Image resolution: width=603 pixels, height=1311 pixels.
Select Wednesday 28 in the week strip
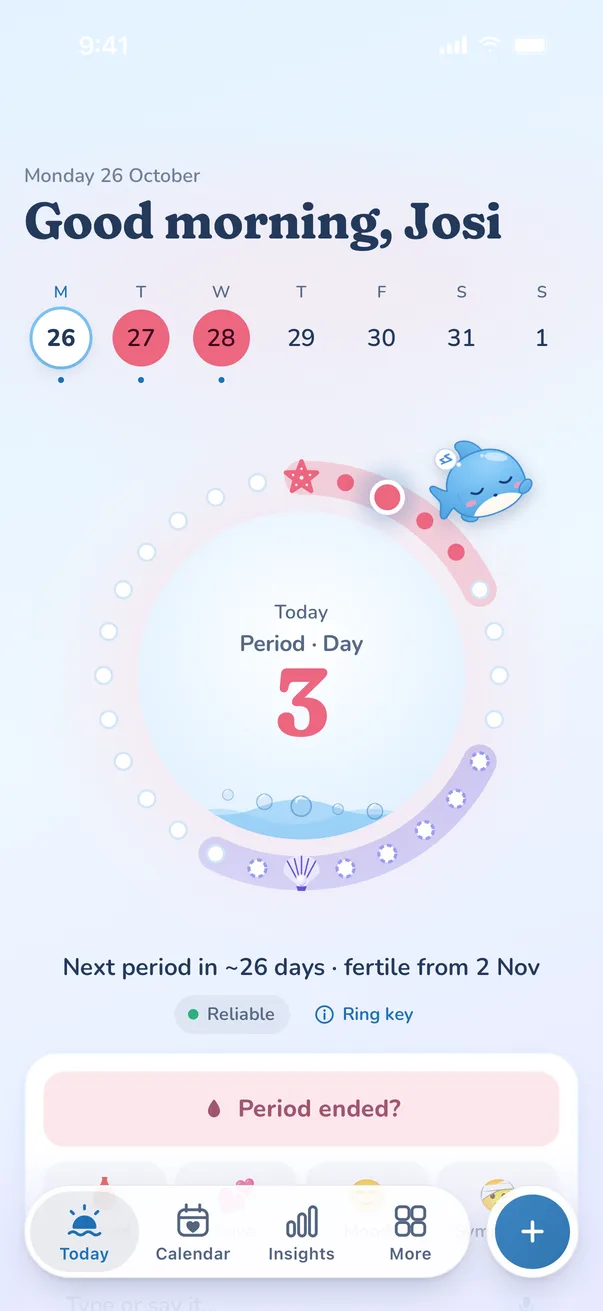pyautogui.click(x=221, y=338)
